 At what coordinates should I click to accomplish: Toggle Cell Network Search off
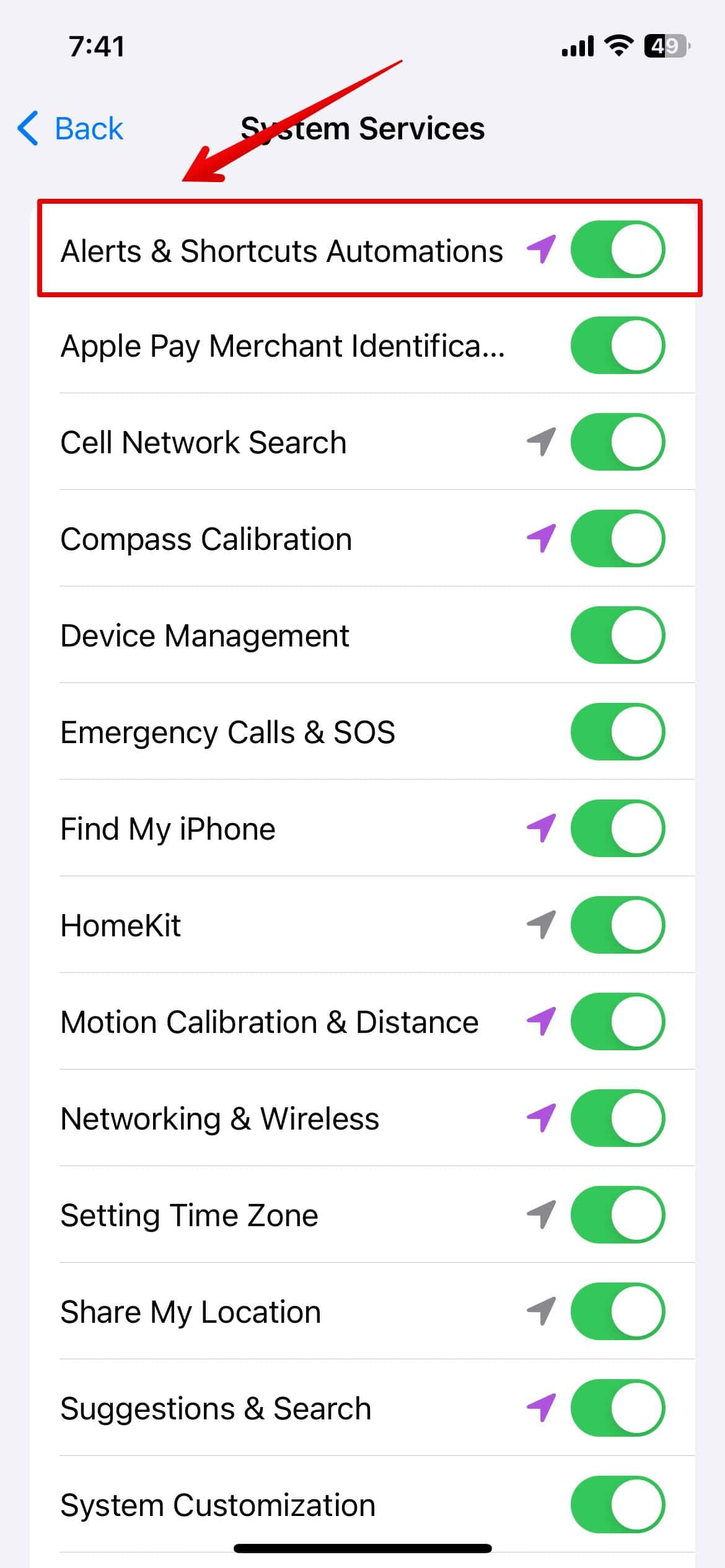pos(617,442)
